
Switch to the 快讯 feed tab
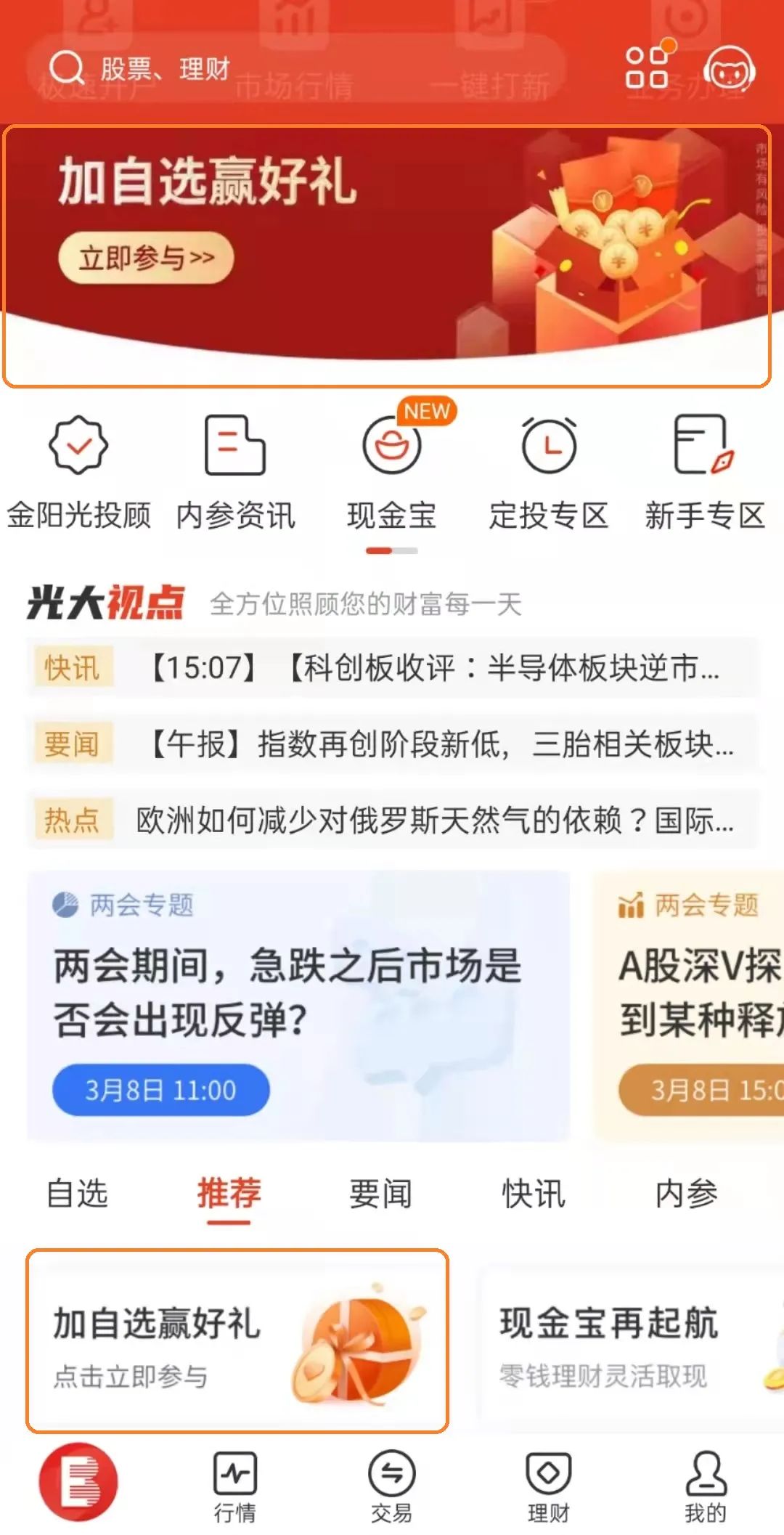tap(533, 1194)
